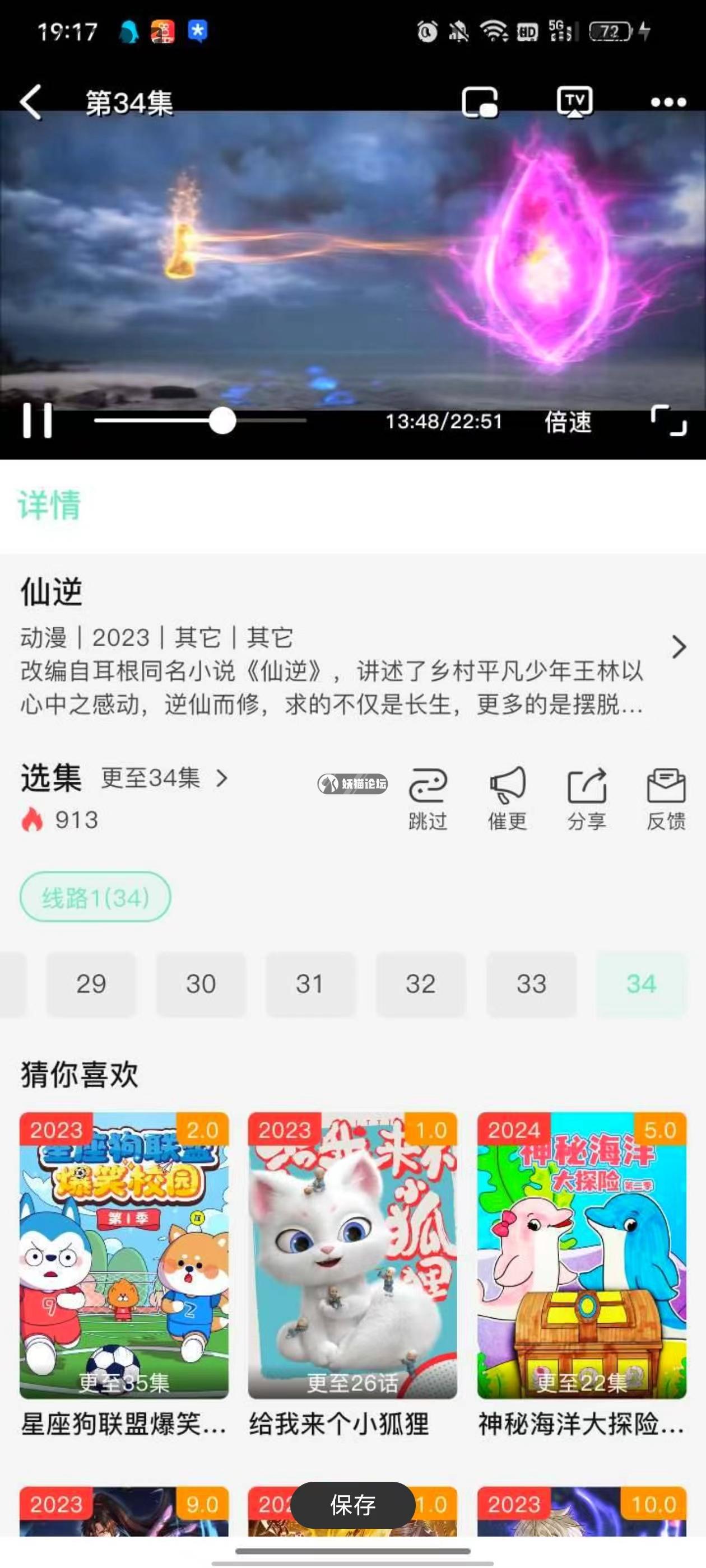Image resolution: width=706 pixels, height=1568 pixels.
Task: Enable picture-in-picture mode
Action: pos(480,102)
